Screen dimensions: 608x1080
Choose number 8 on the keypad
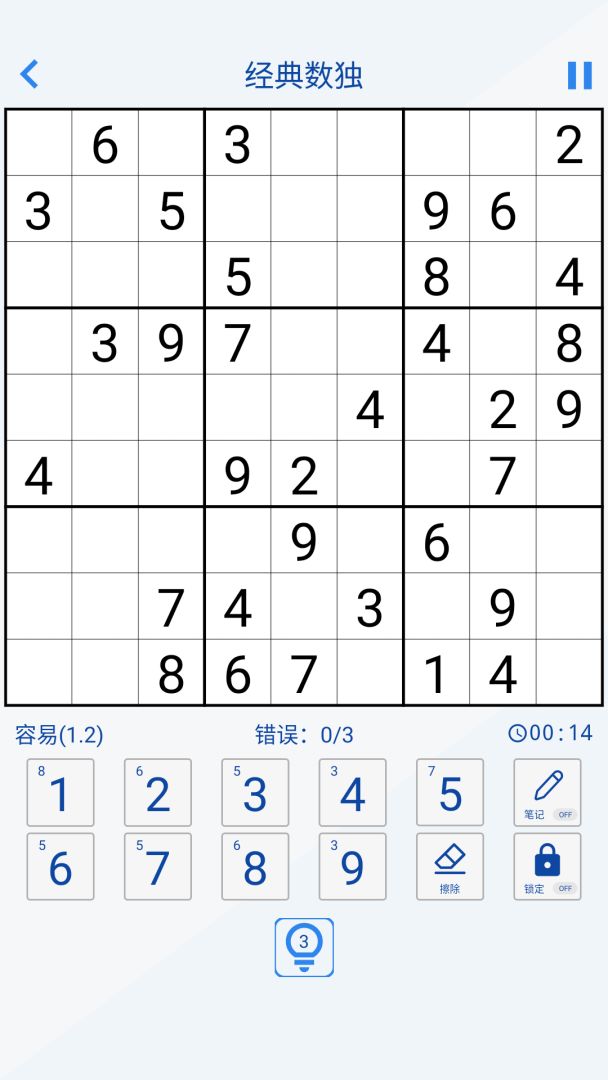[x=255, y=866]
